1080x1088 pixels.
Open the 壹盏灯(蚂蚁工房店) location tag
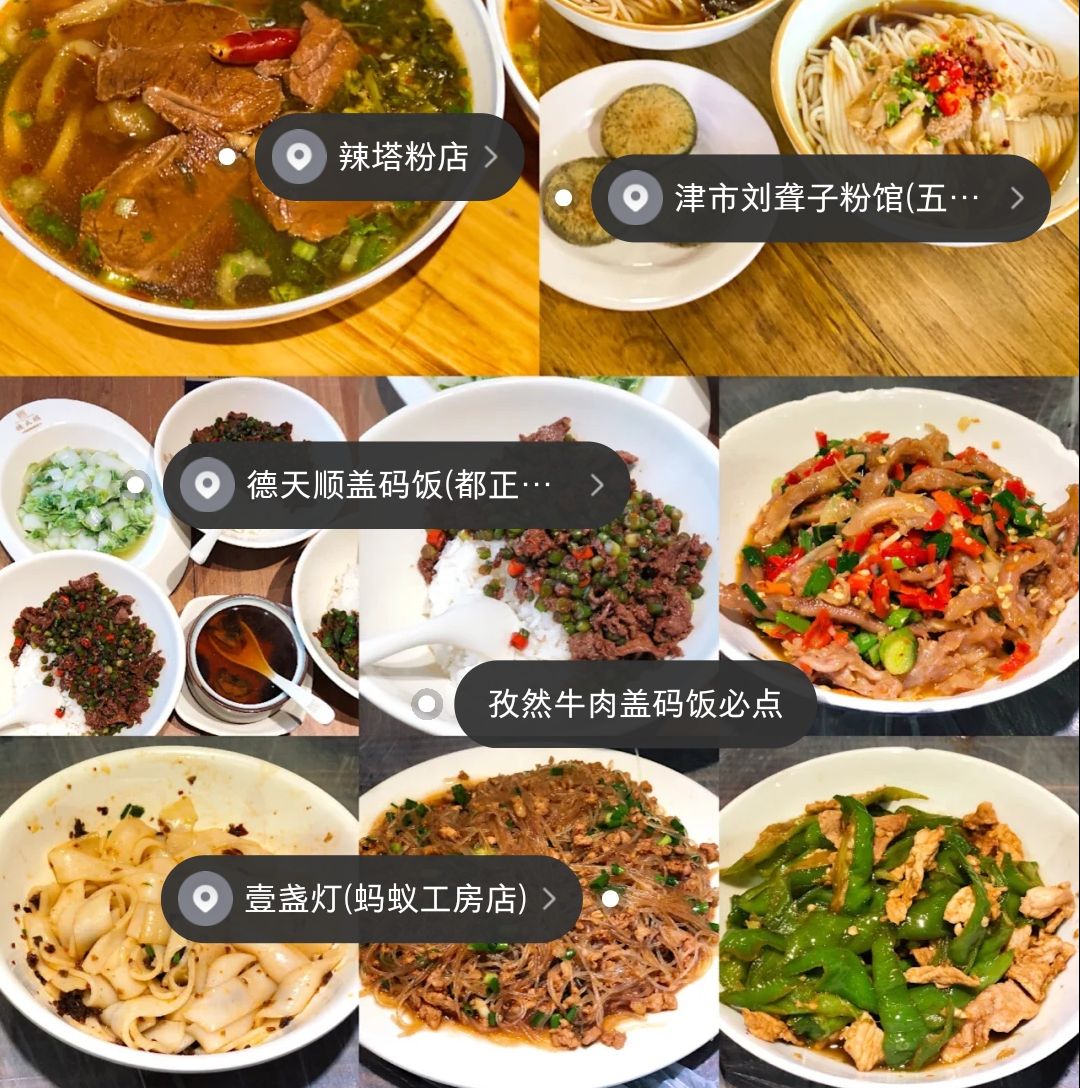(372, 899)
